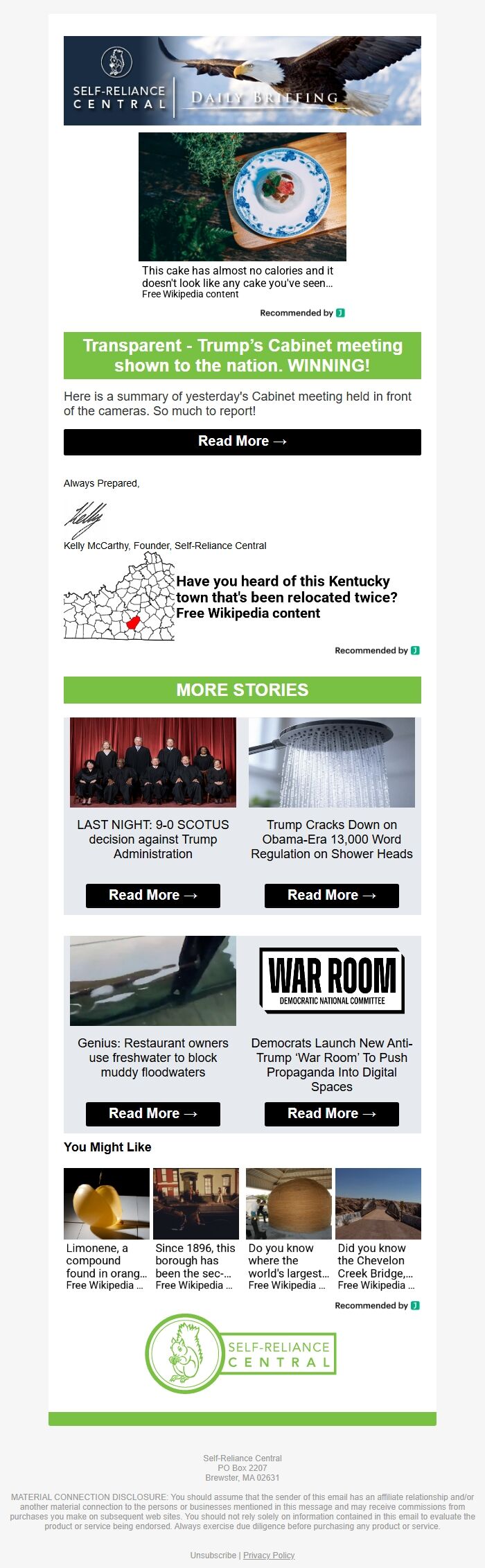Read more on restaurant owners blocking floodwaters
This screenshot has height=1568, width=485.
152,1113
